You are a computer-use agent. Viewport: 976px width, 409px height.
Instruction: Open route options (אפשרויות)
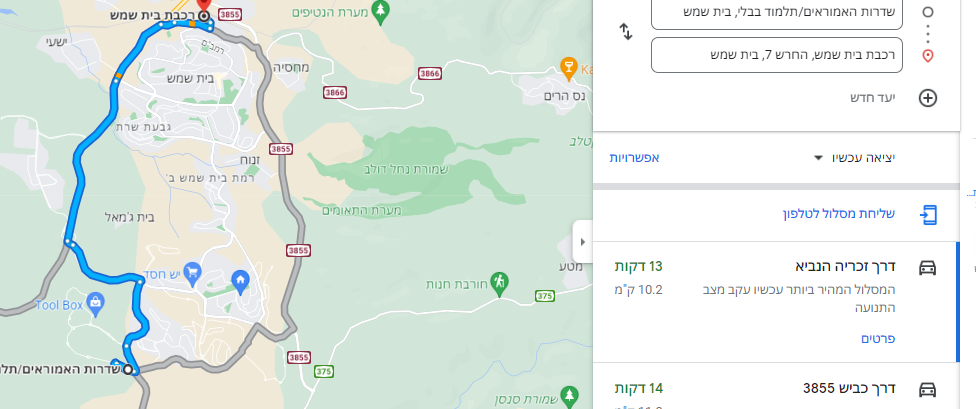634,158
